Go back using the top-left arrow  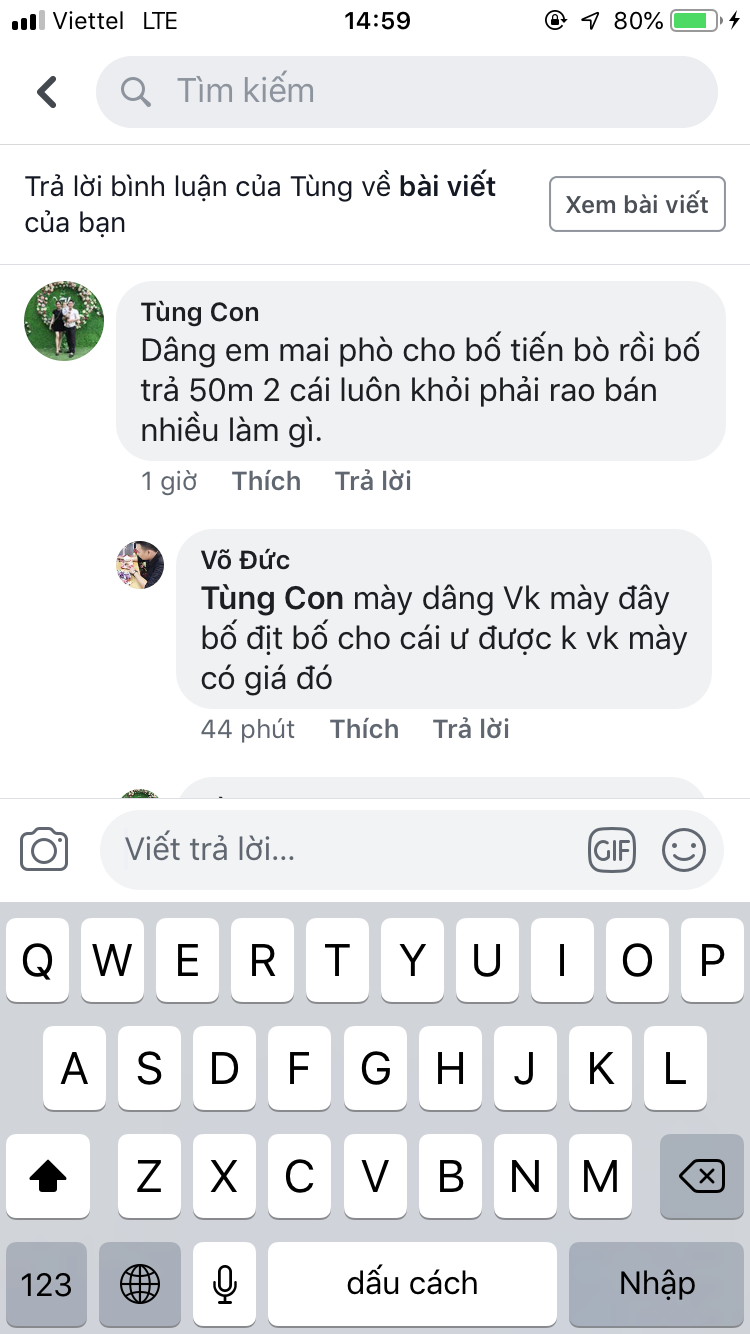tap(47, 92)
